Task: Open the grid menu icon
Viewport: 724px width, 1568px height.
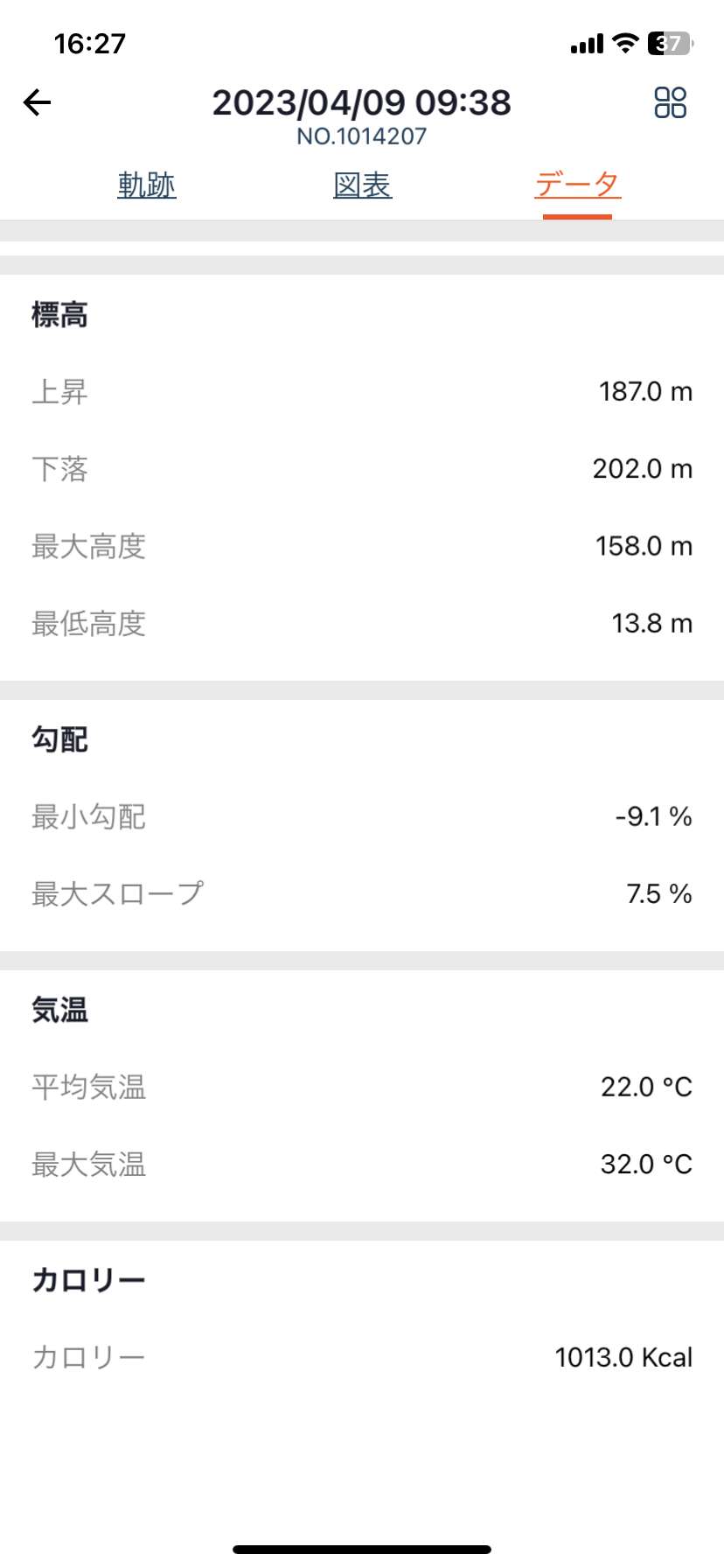Action: [x=671, y=102]
